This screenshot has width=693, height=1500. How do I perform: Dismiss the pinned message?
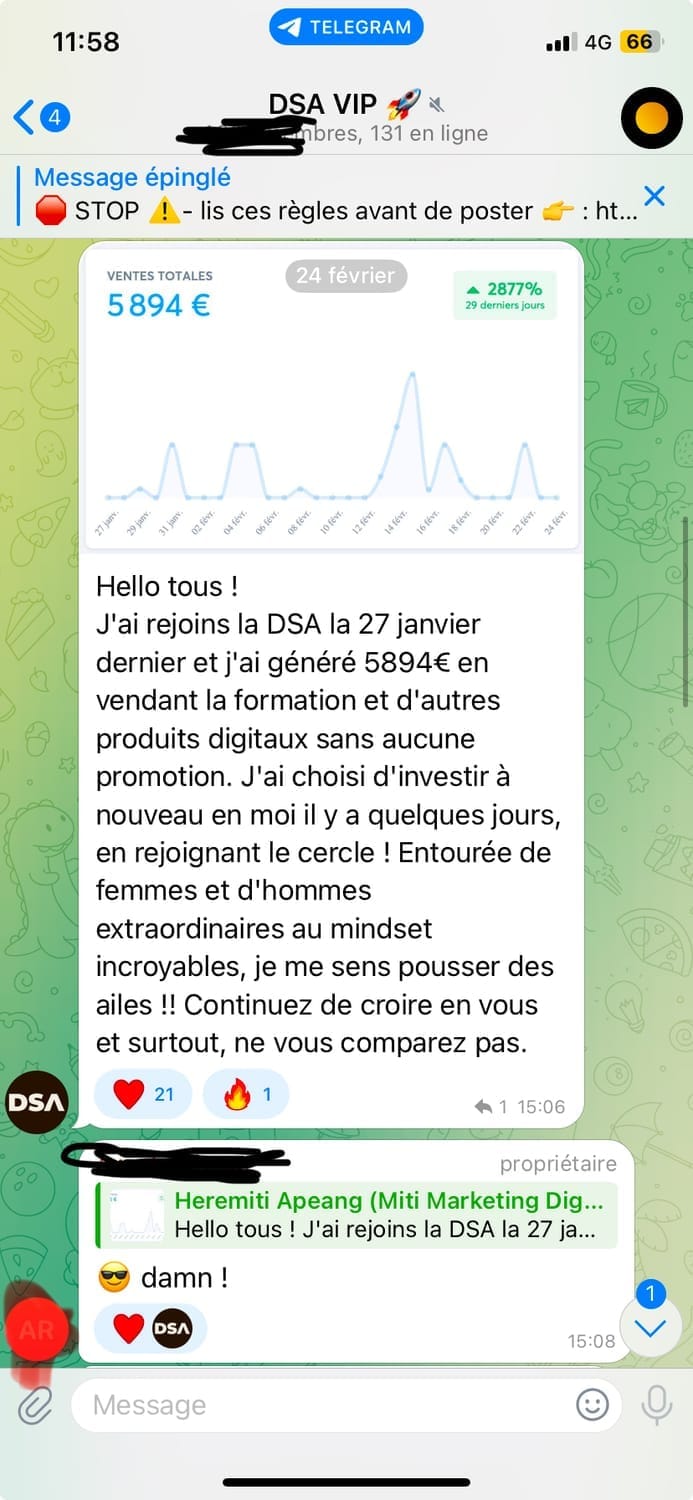[x=654, y=196]
